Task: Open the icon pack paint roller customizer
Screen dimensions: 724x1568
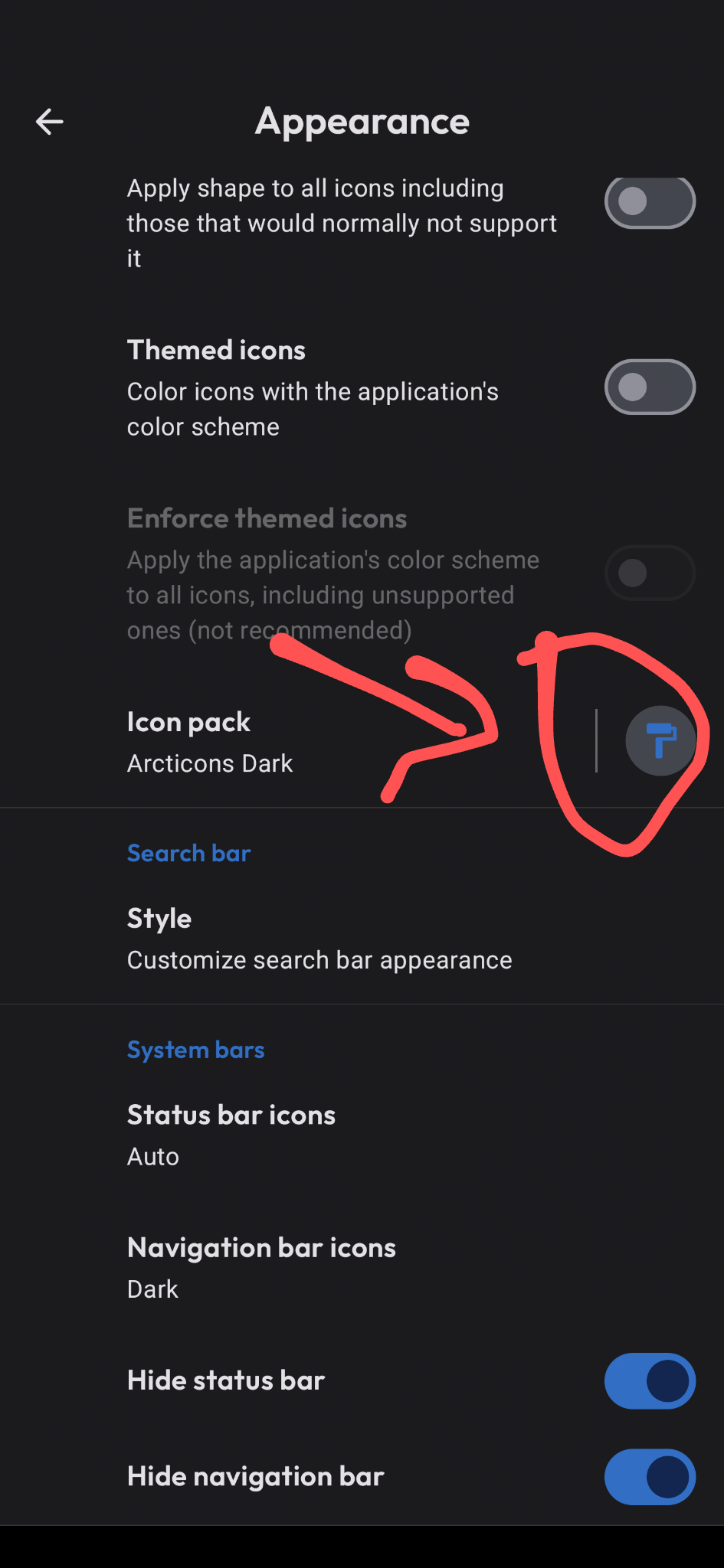Action: pos(661,740)
